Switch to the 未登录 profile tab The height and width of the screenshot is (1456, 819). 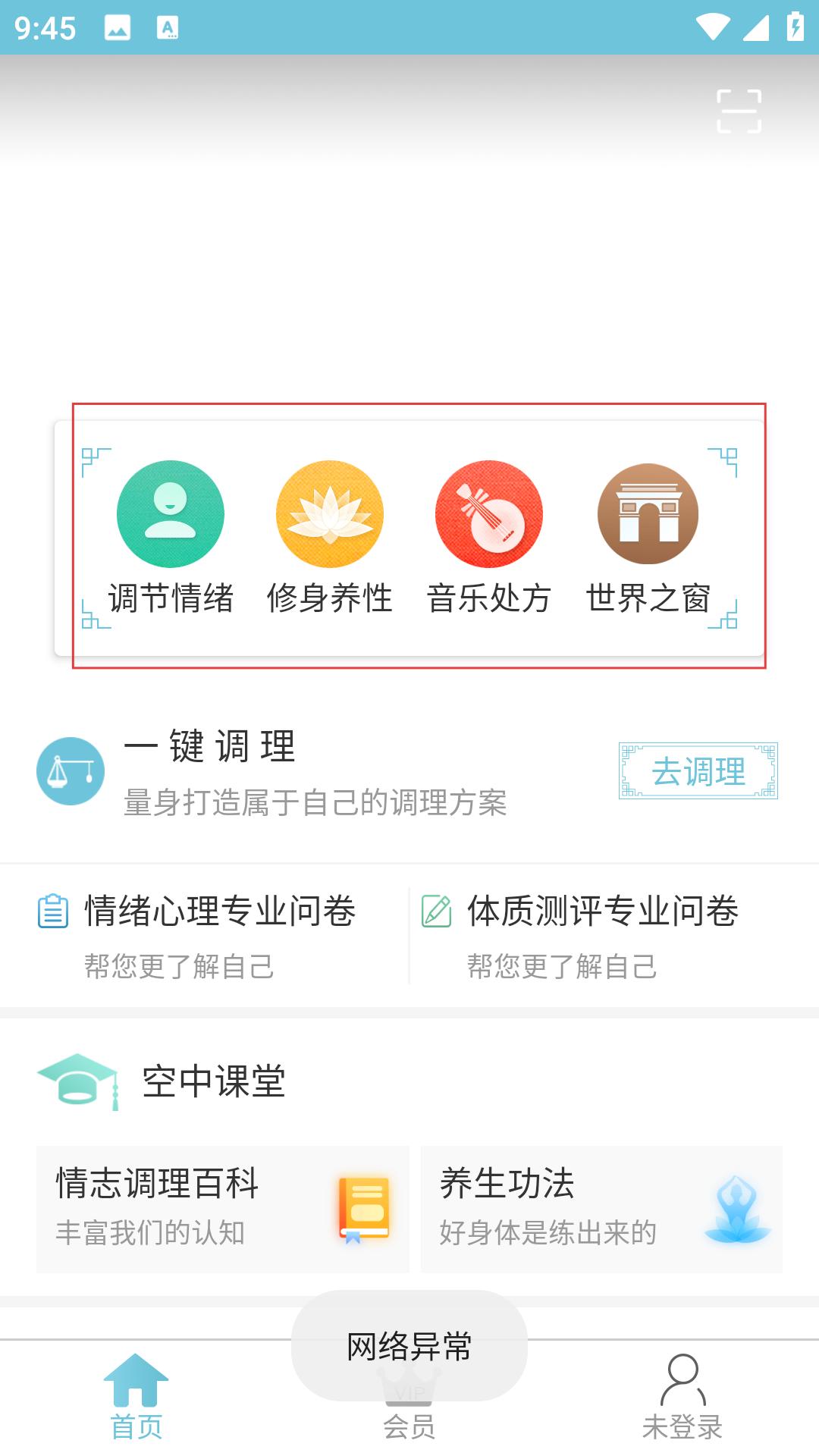[x=682, y=1399]
